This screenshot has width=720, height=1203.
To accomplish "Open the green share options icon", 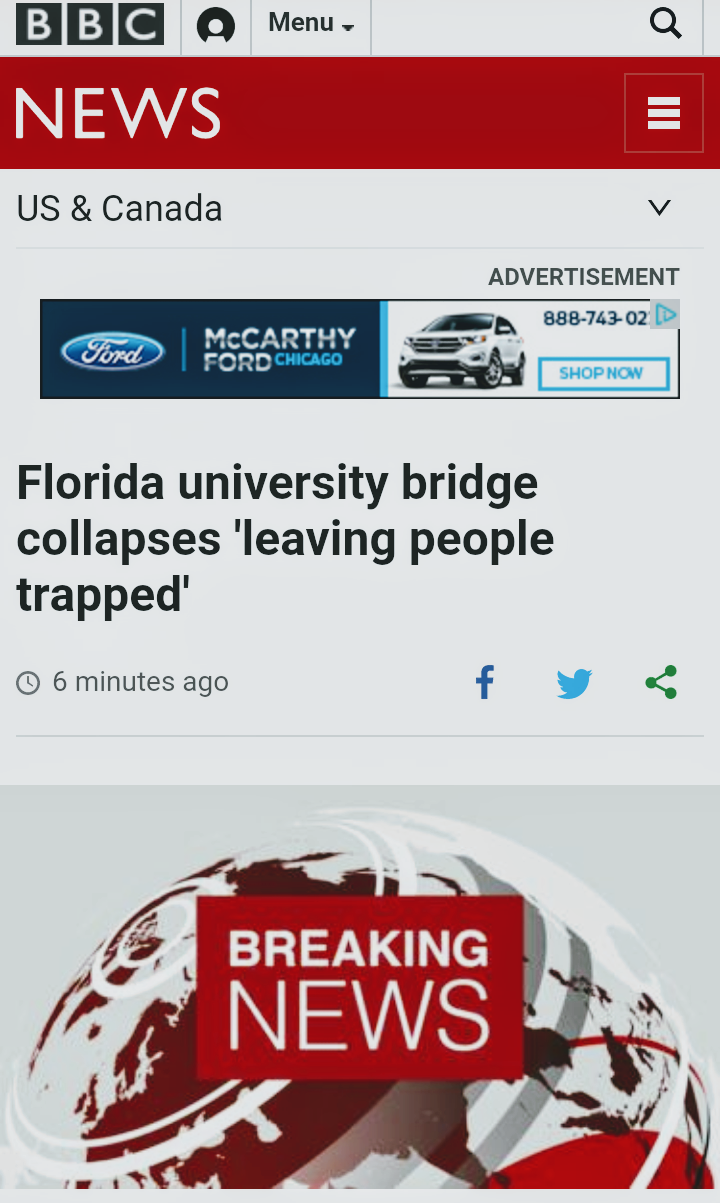I will point(661,683).
